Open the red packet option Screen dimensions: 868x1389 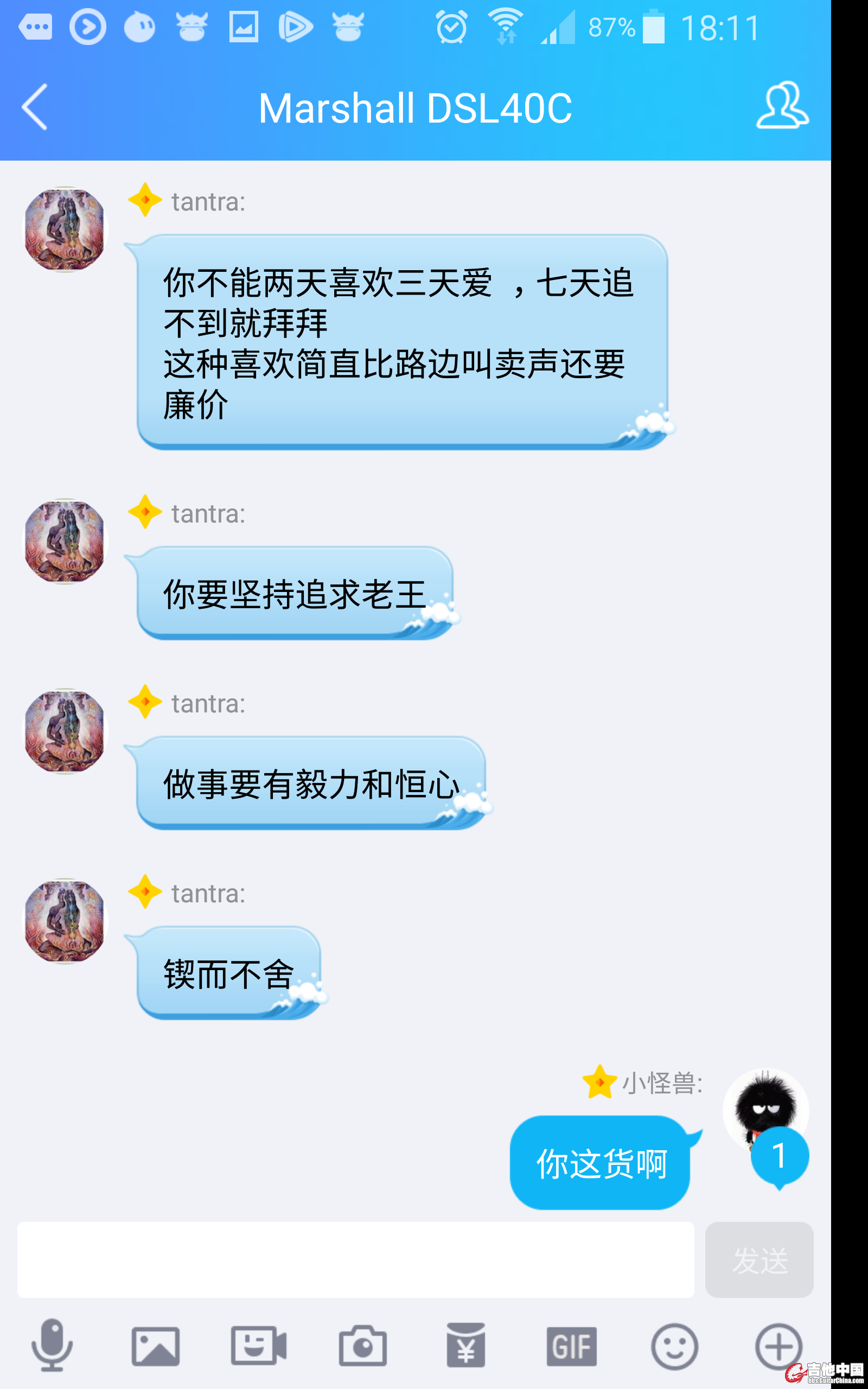(x=465, y=1346)
